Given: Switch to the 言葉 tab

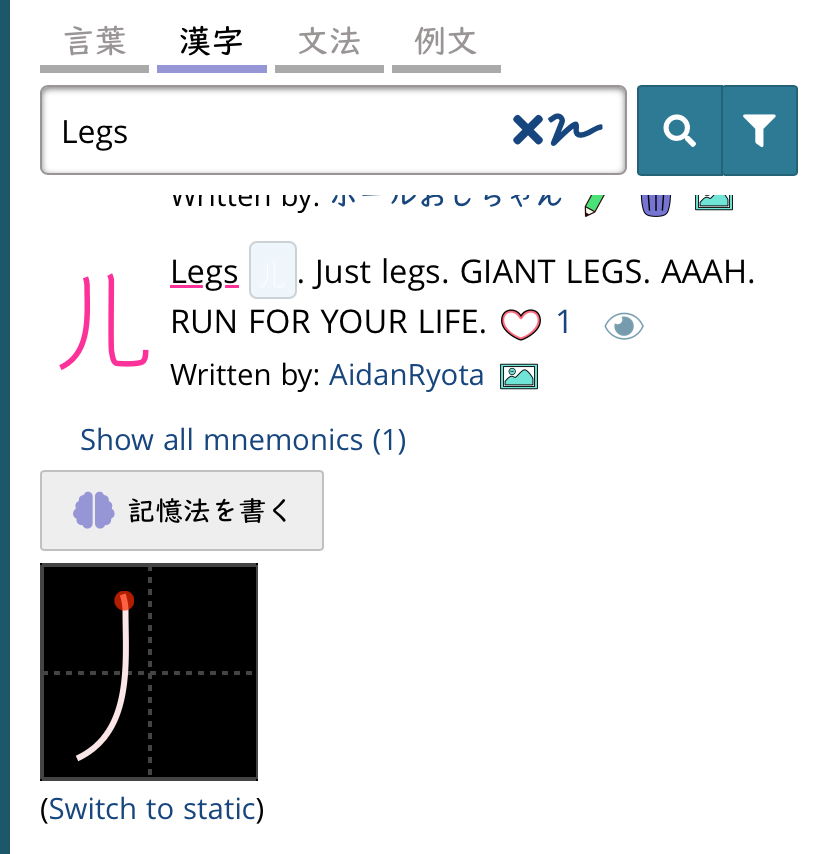Looking at the screenshot, I should coord(94,40).
